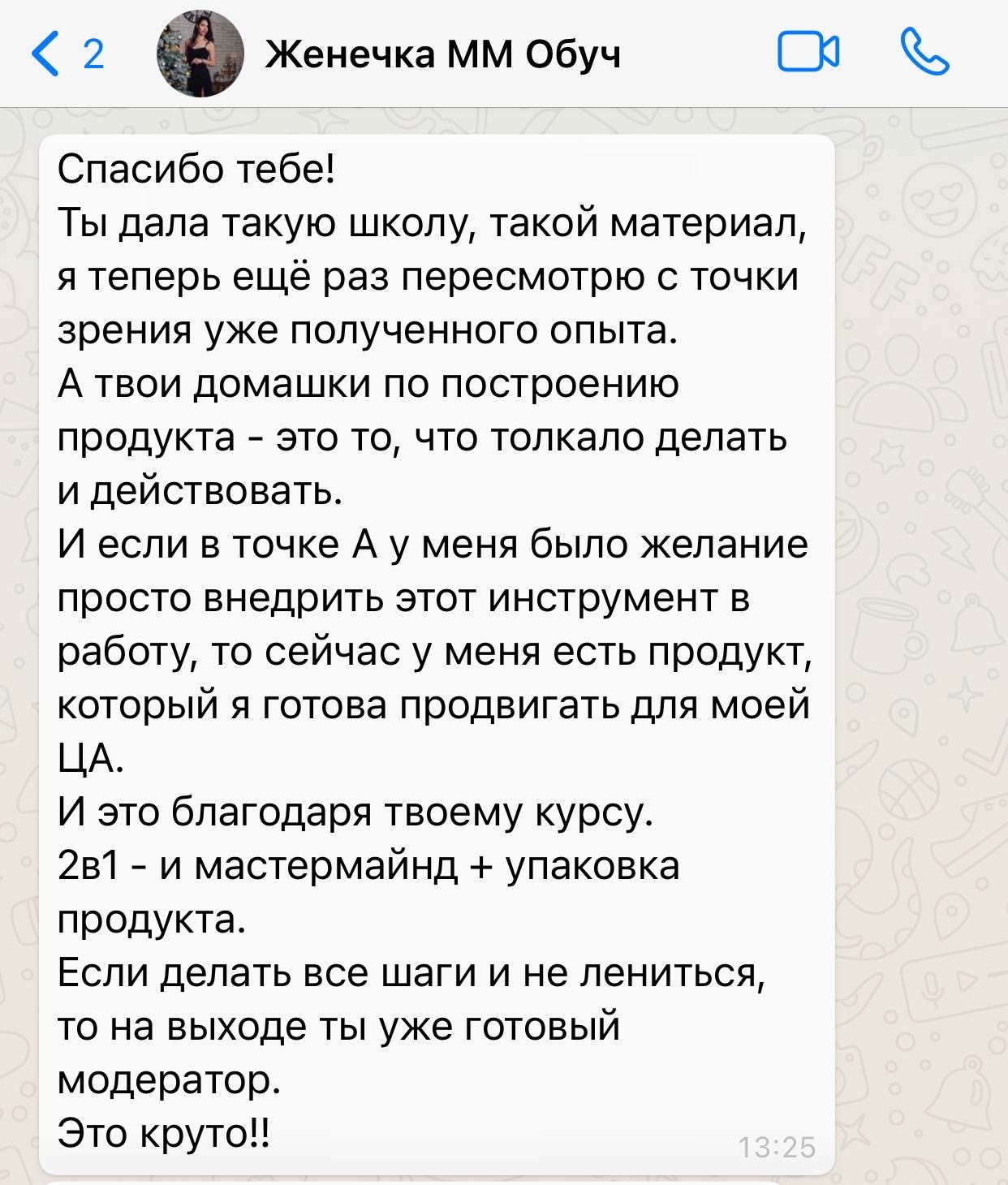
Task: Start a video call with Женечка
Action: click(x=808, y=53)
